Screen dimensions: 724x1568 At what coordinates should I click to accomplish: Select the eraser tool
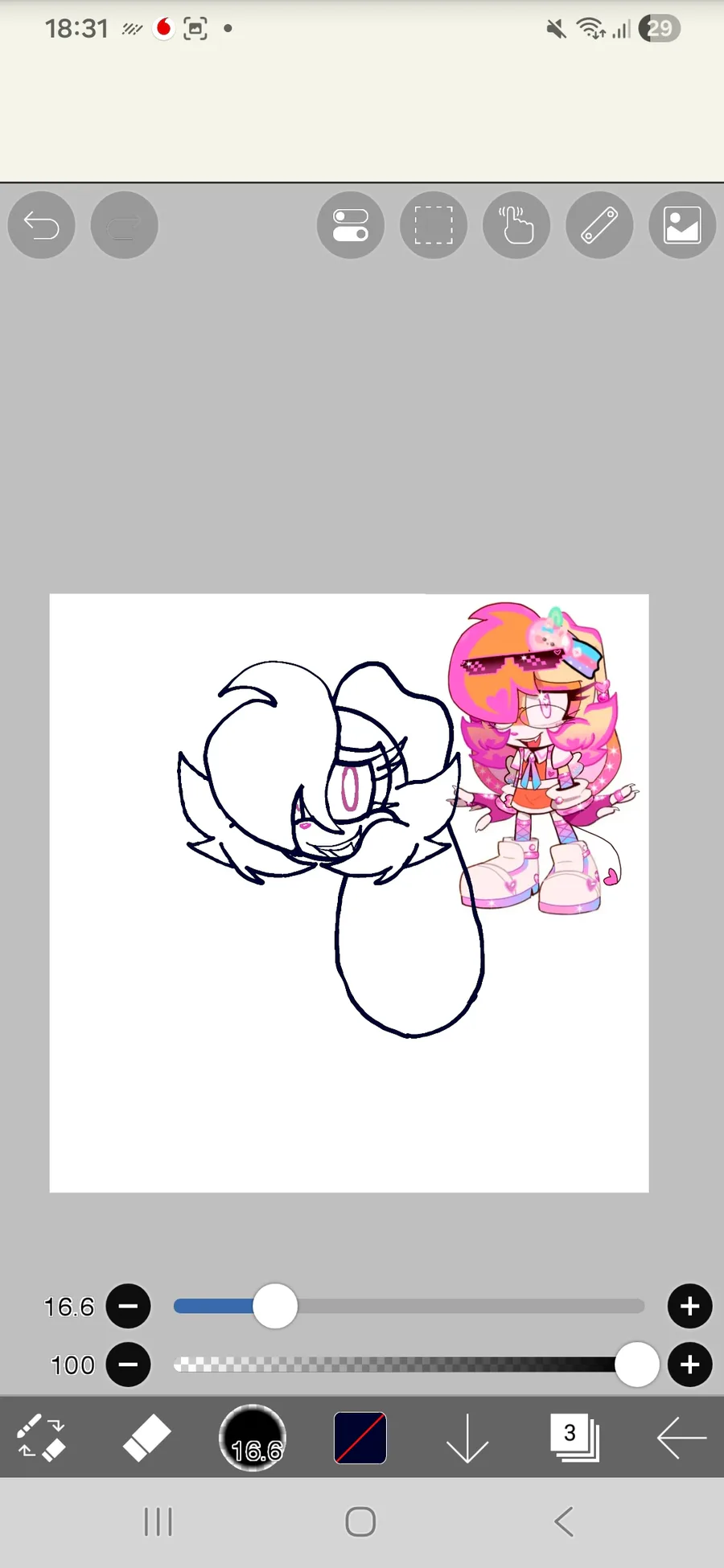click(x=146, y=1438)
